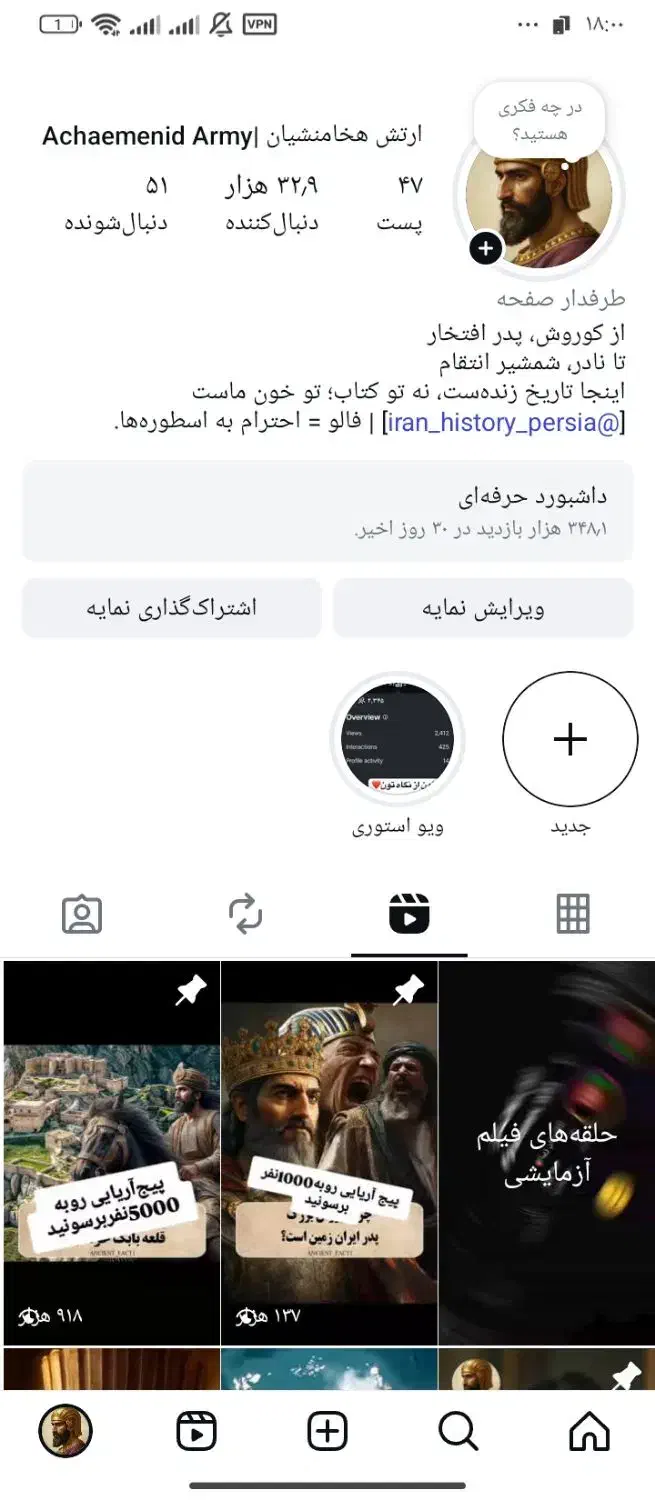Screen dimensions: 655x1500
Task: Open the Reels tab in the bottom bar
Action: click(x=196, y=1432)
